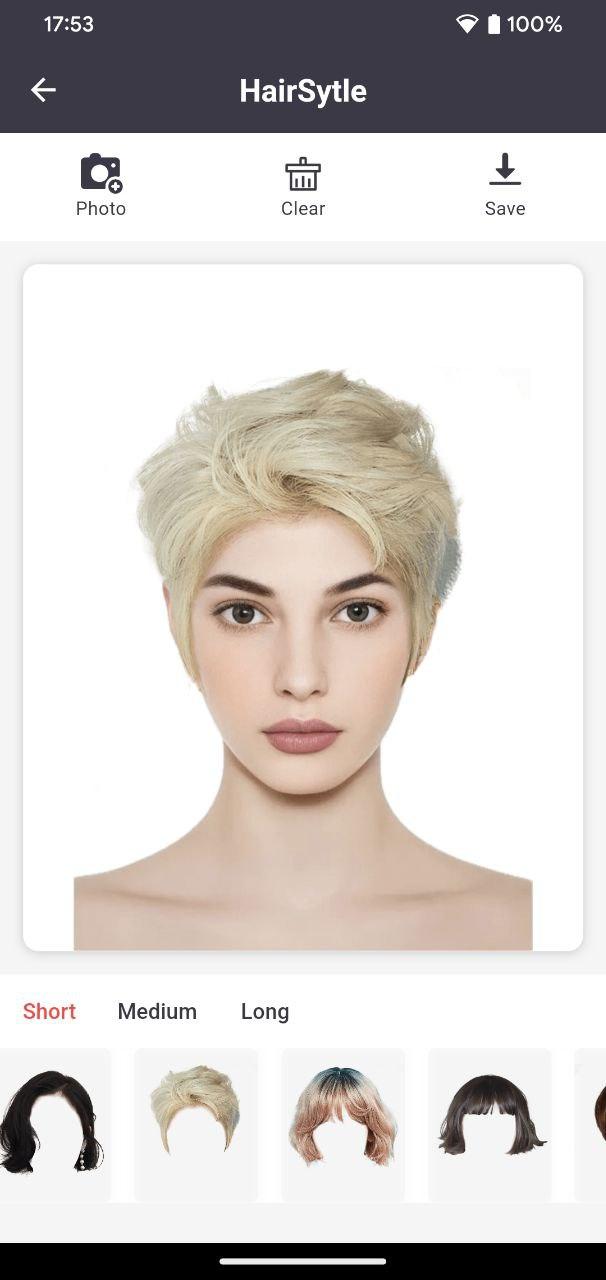Image resolution: width=606 pixels, height=1280 pixels.
Task: Pick the blonde pixie hairstyle thumbnail
Action: tap(196, 1125)
